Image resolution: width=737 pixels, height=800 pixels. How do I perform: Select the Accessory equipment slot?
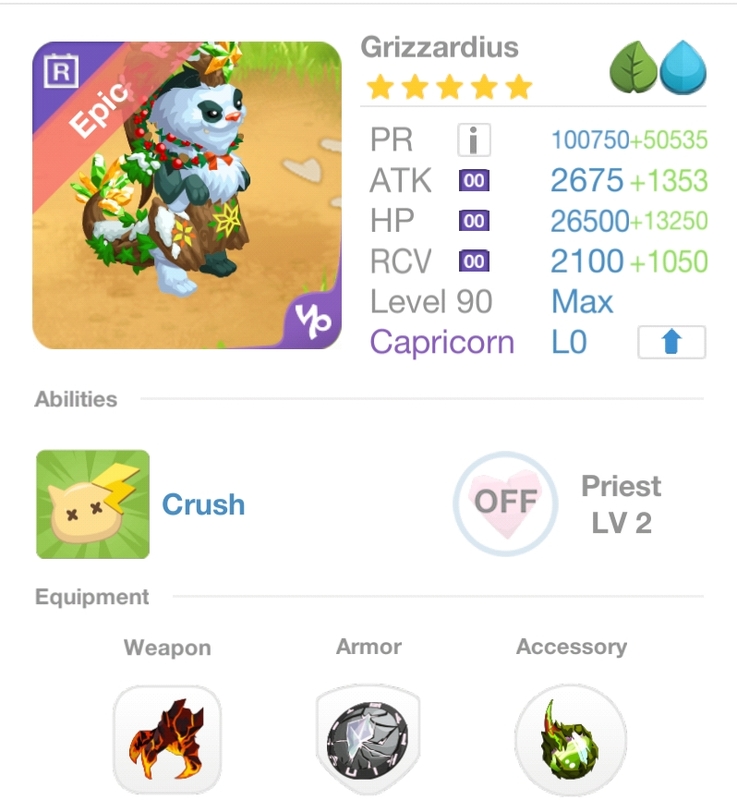click(570, 741)
